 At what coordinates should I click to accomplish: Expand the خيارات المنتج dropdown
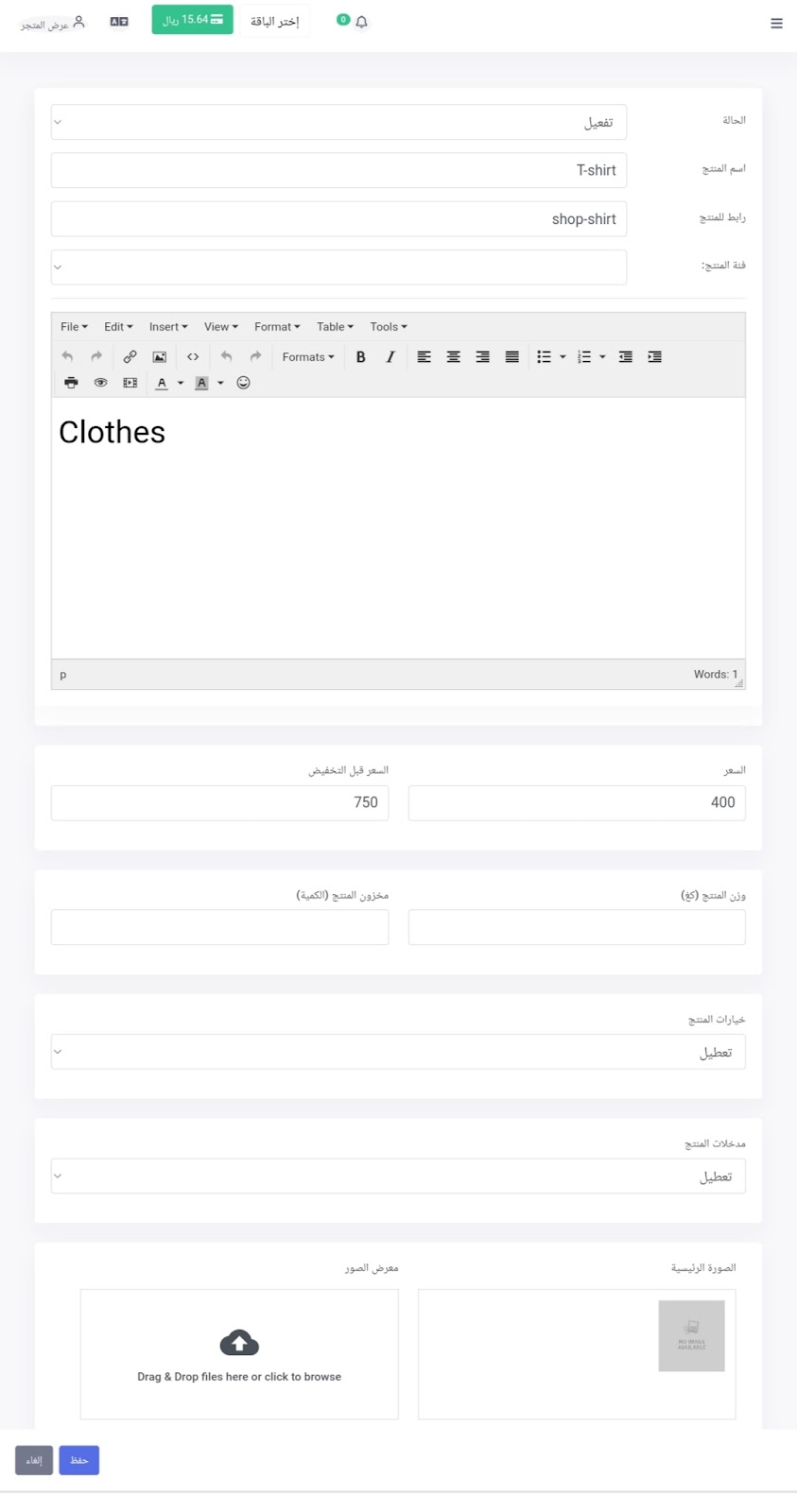click(398, 1052)
